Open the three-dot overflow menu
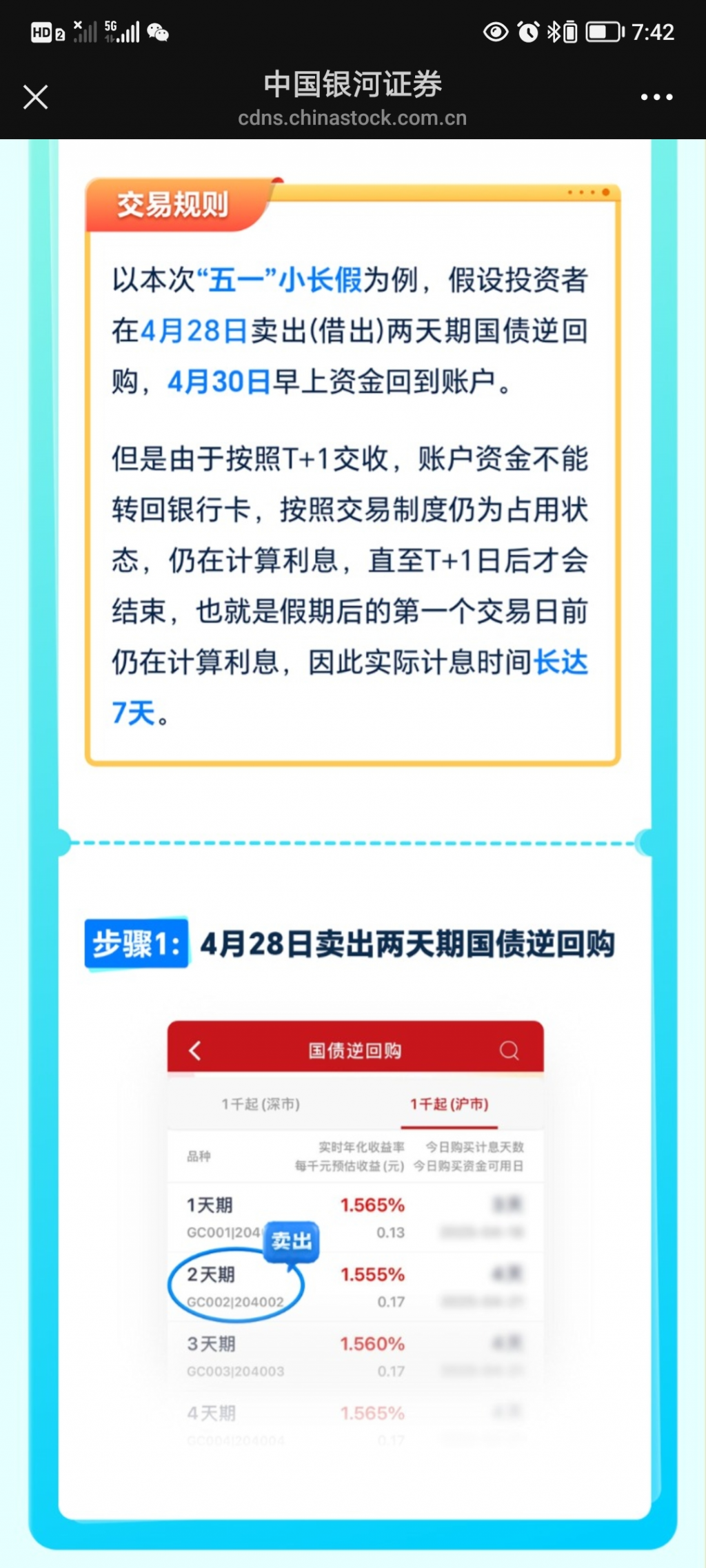 pos(656,97)
